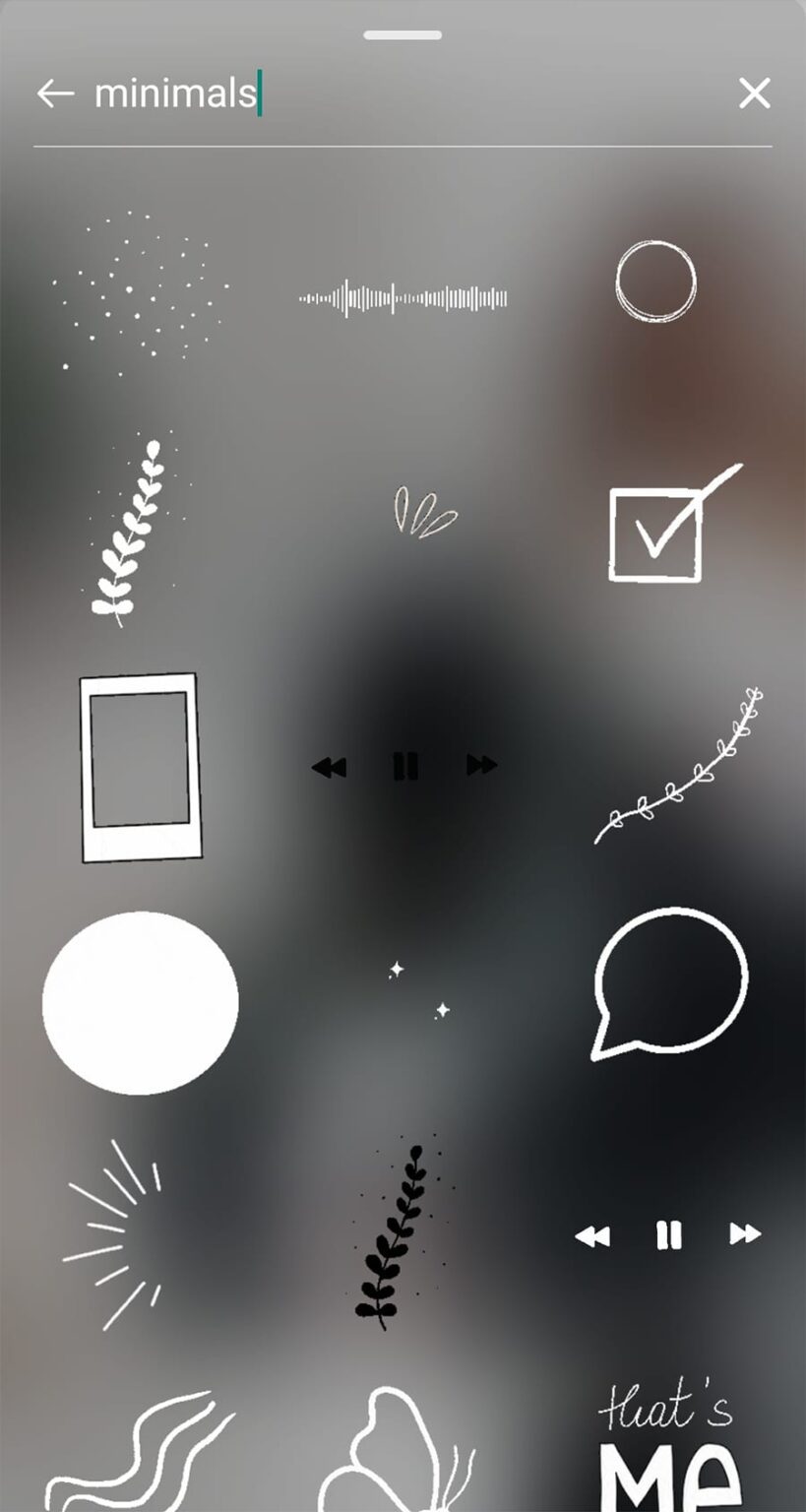
Task: Pick the "that's ME" text sticker
Action: click(x=669, y=1447)
